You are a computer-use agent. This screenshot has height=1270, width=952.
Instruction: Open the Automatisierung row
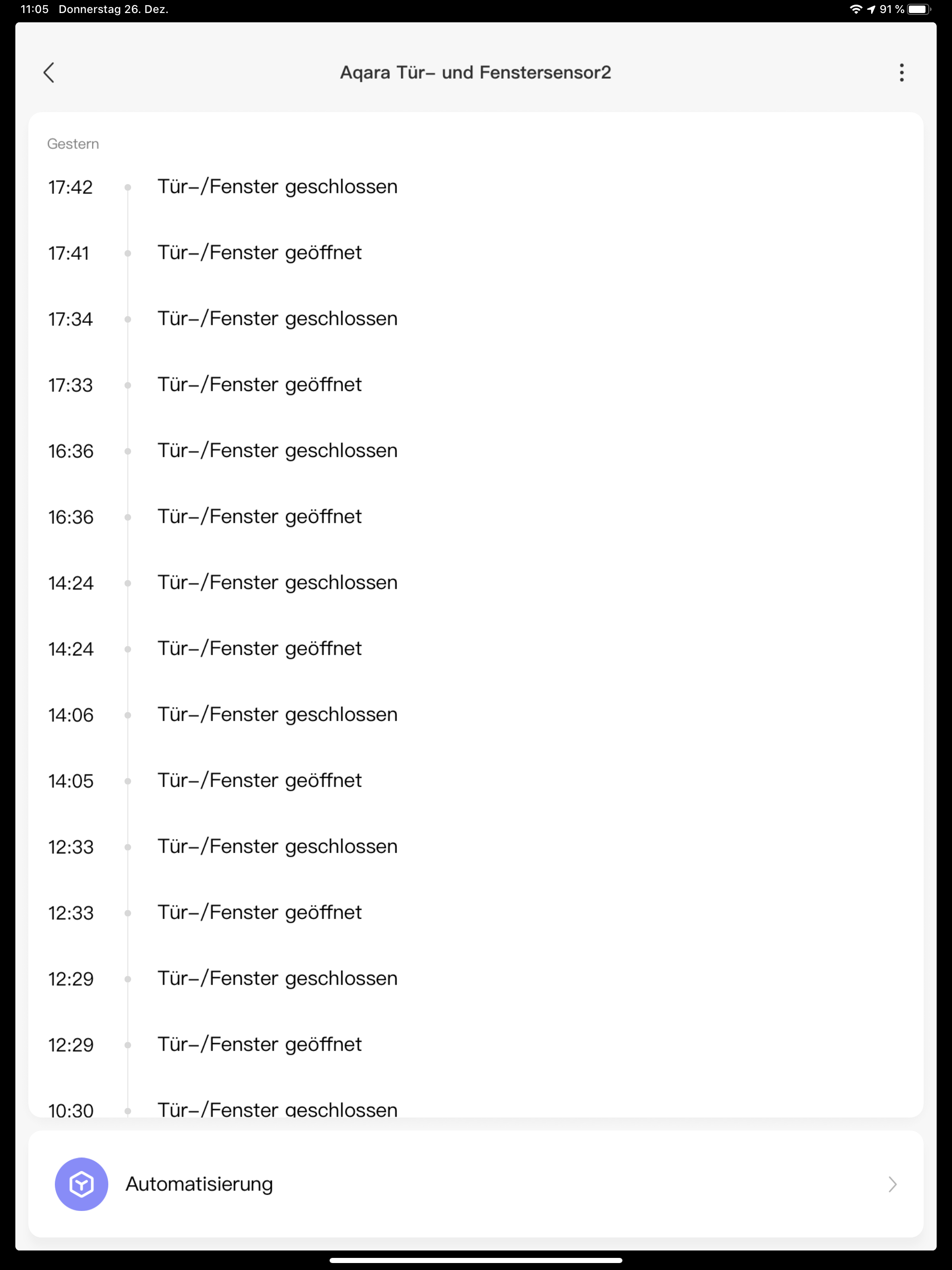click(476, 1184)
